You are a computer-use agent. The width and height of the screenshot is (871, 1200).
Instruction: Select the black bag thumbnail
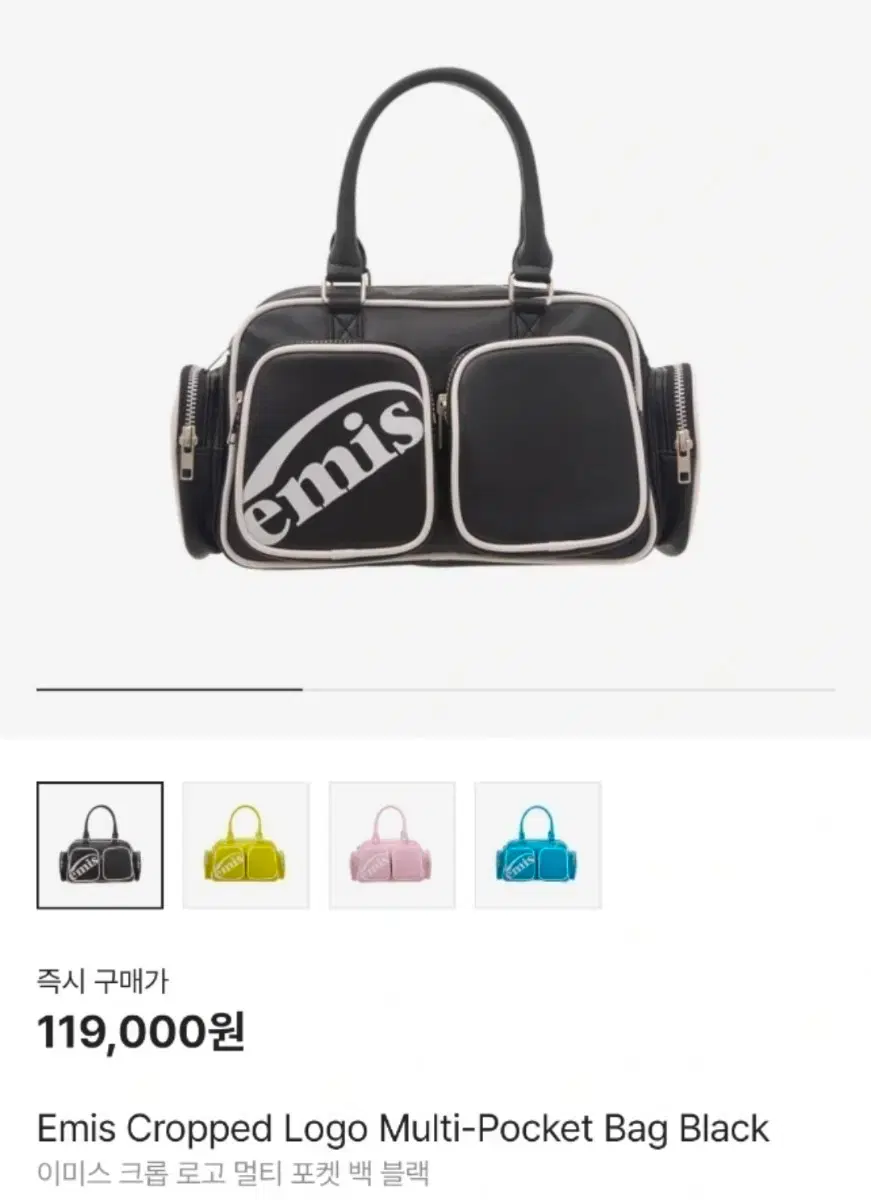click(x=100, y=845)
